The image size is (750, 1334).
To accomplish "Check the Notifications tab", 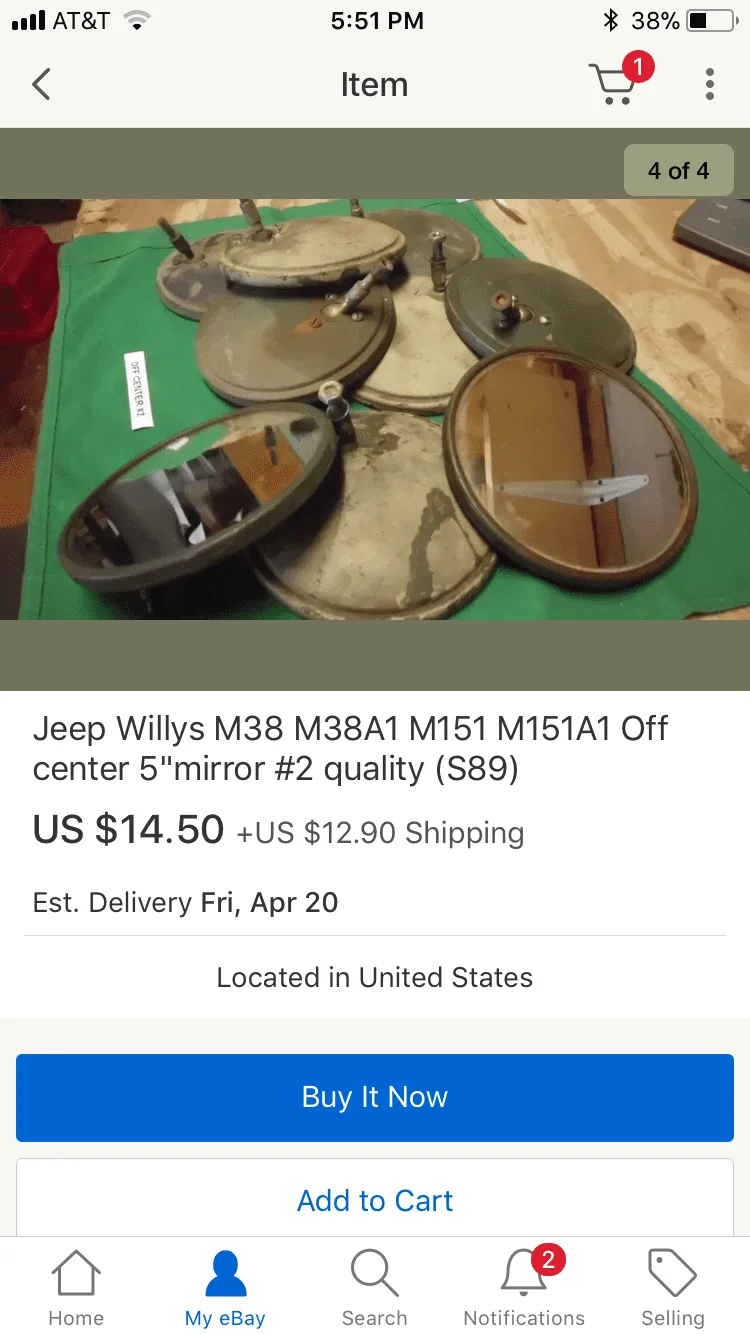I will click(524, 1288).
